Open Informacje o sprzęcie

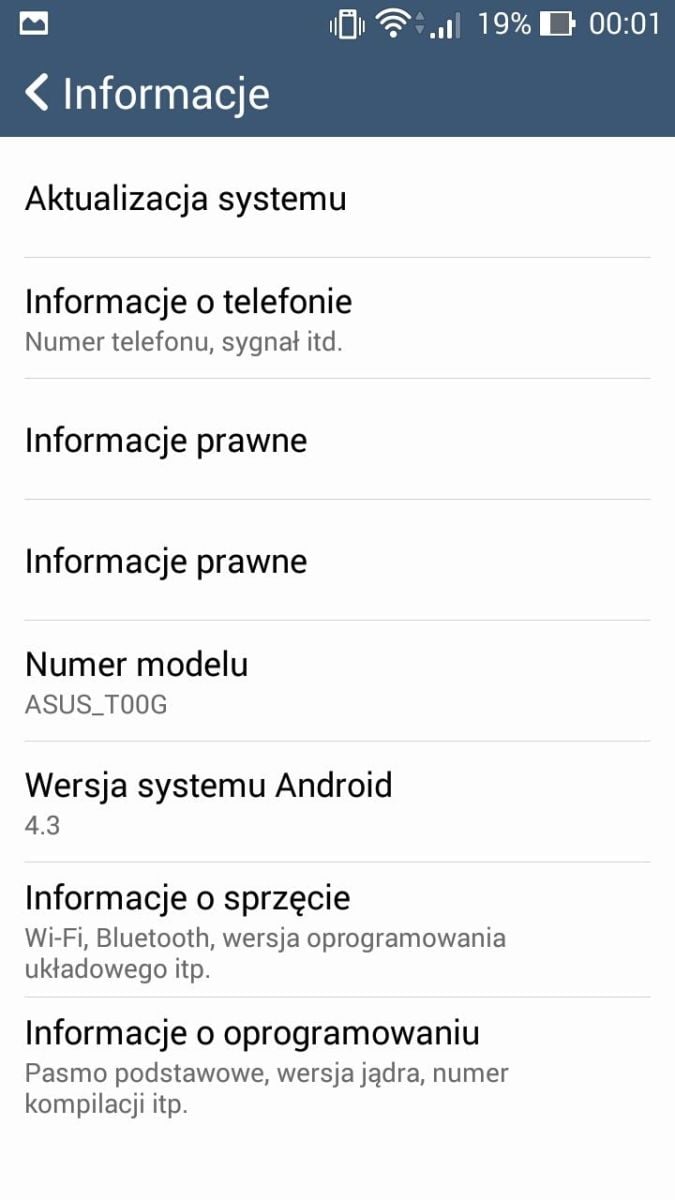(337, 929)
